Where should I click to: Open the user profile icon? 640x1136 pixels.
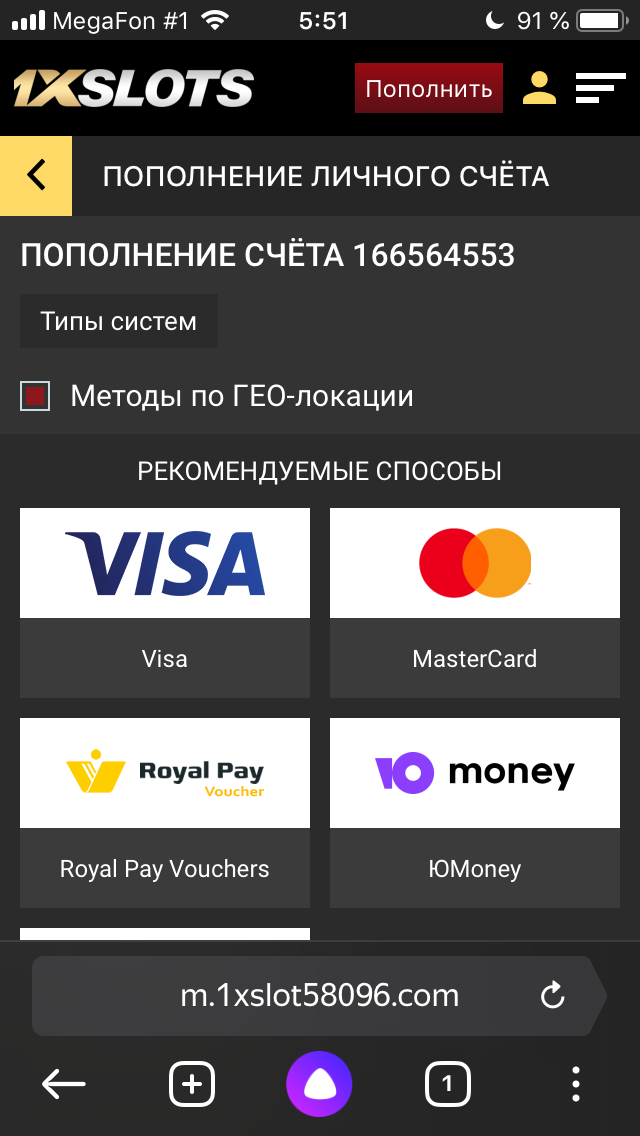click(x=539, y=89)
